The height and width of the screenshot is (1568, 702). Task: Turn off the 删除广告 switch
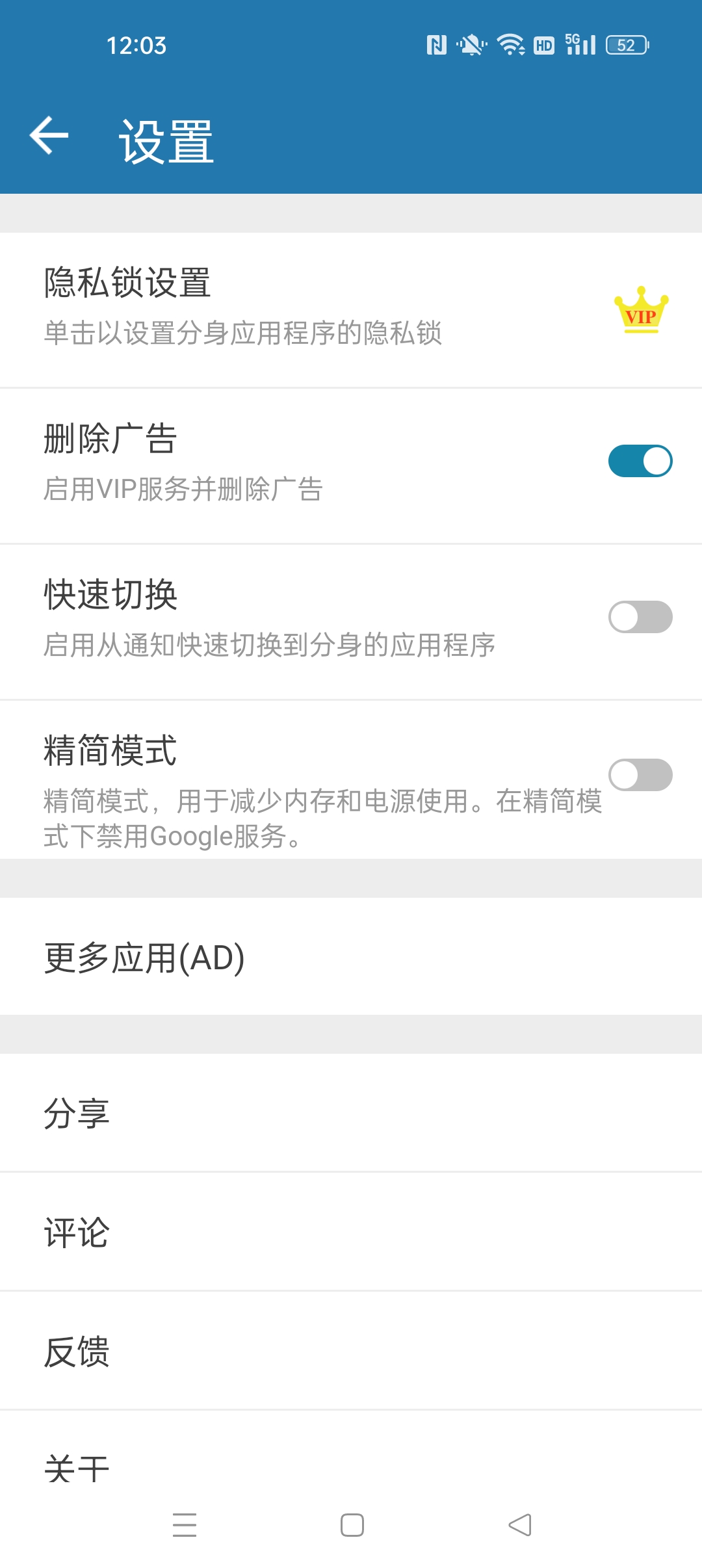(x=640, y=461)
